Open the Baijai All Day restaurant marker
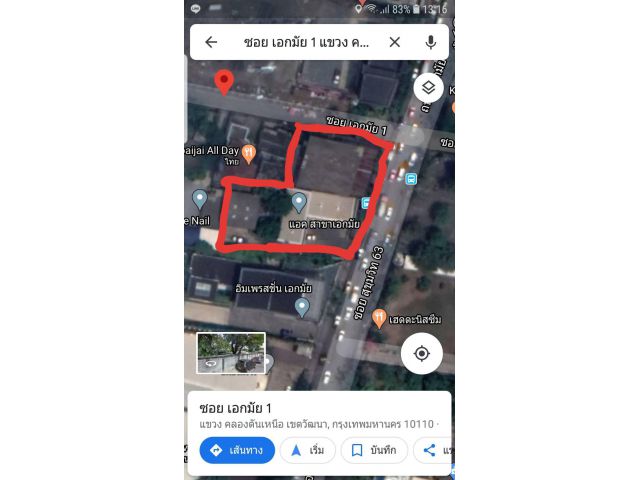Viewport: 640px width, 480px height. (x=250, y=153)
